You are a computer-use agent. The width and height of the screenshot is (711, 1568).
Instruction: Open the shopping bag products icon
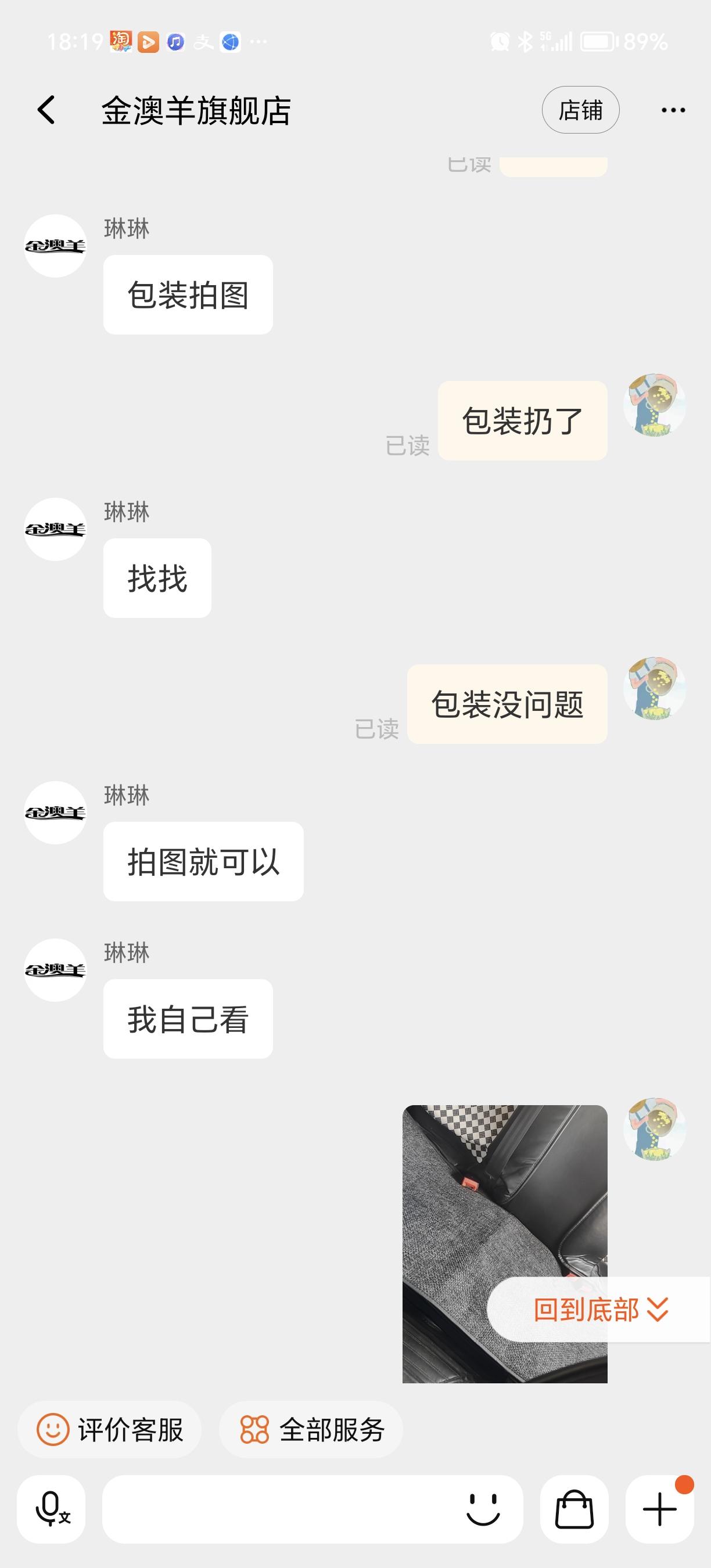tap(574, 1509)
